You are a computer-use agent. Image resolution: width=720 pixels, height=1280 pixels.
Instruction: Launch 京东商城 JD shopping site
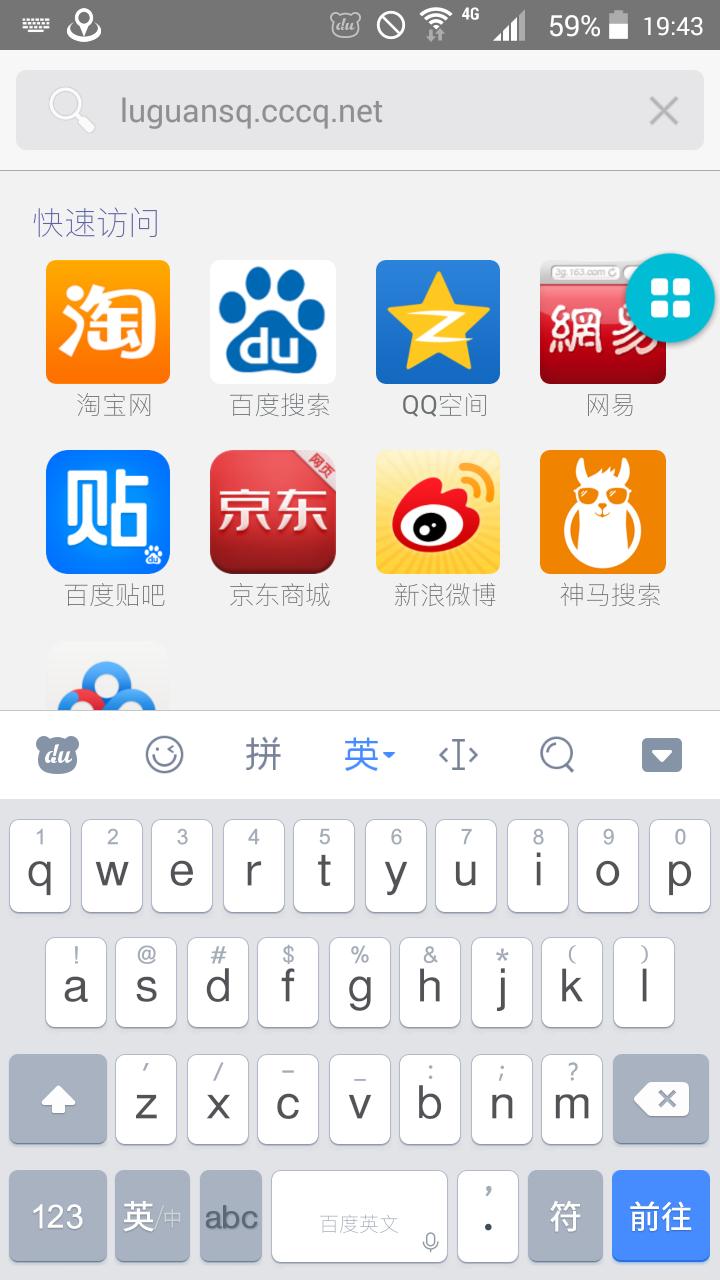[x=272, y=512]
